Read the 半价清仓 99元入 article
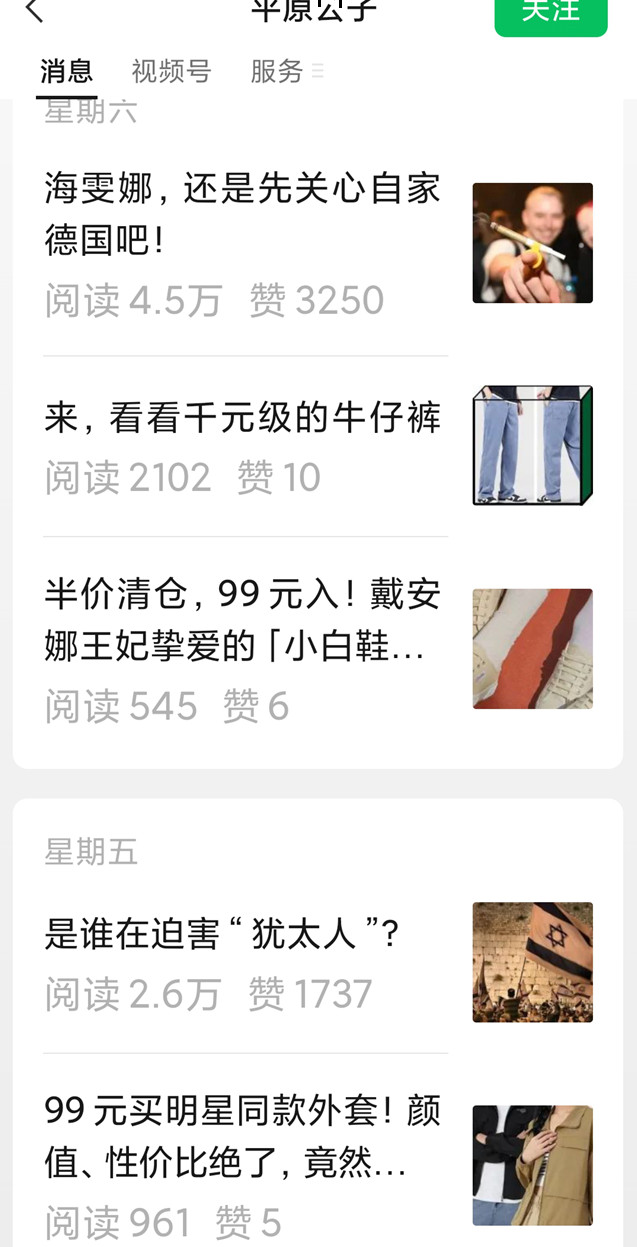 (x=243, y=621)
